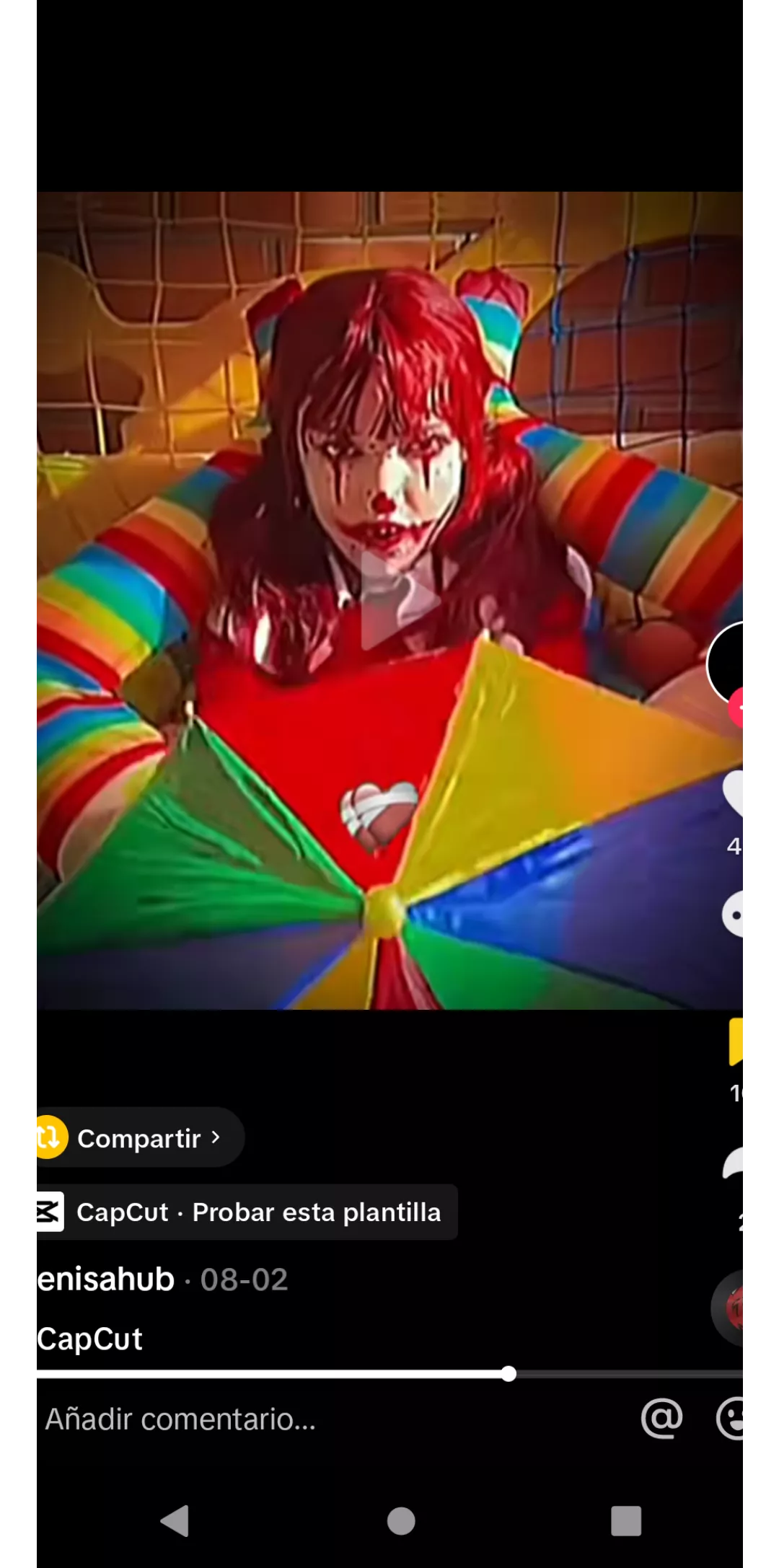Open CapCut Probar esta plantilla link

pos(246,1212)
